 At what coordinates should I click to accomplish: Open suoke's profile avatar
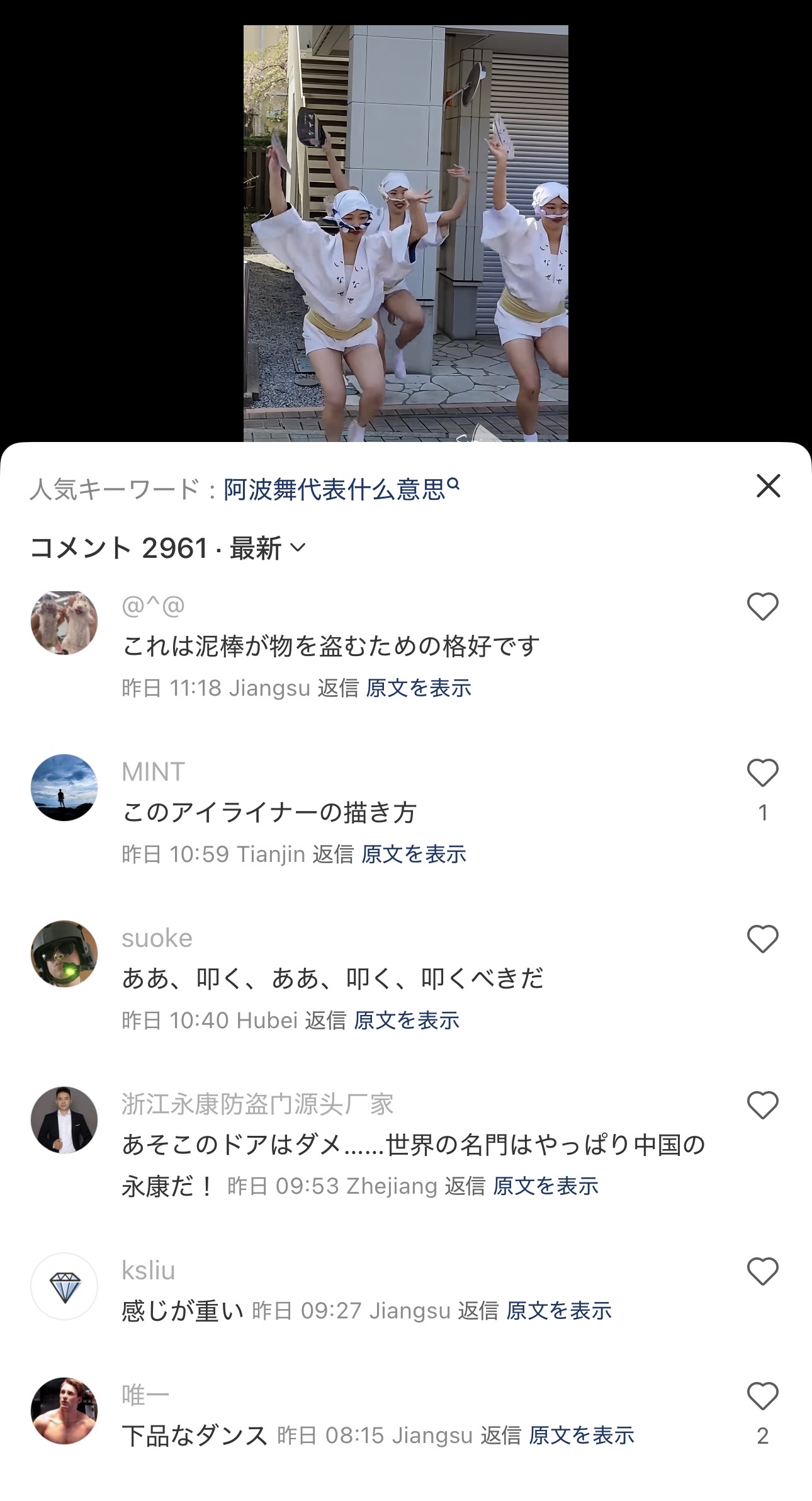(64, 953)
